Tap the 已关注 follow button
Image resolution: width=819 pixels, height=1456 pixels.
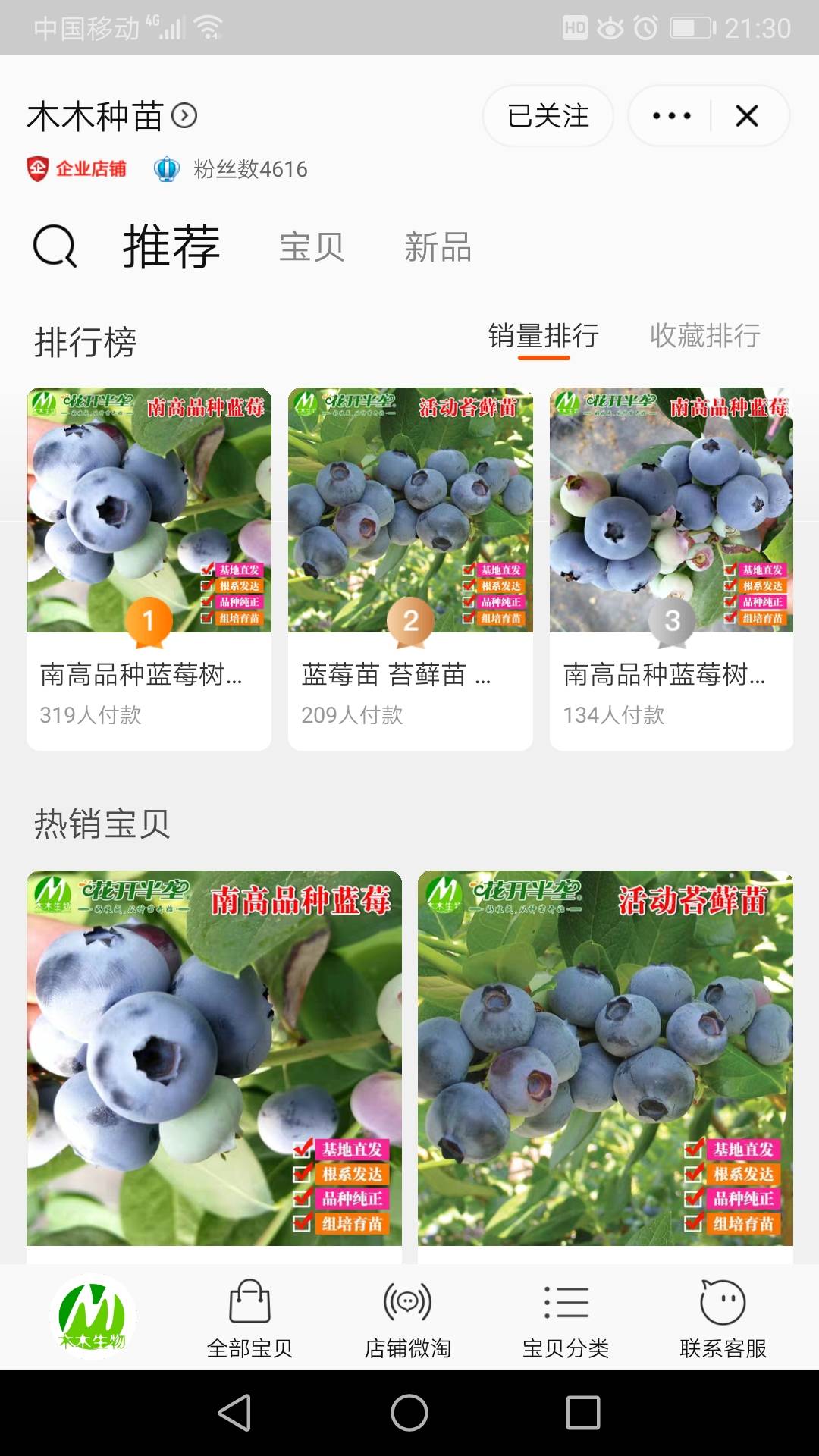point(548,116)
